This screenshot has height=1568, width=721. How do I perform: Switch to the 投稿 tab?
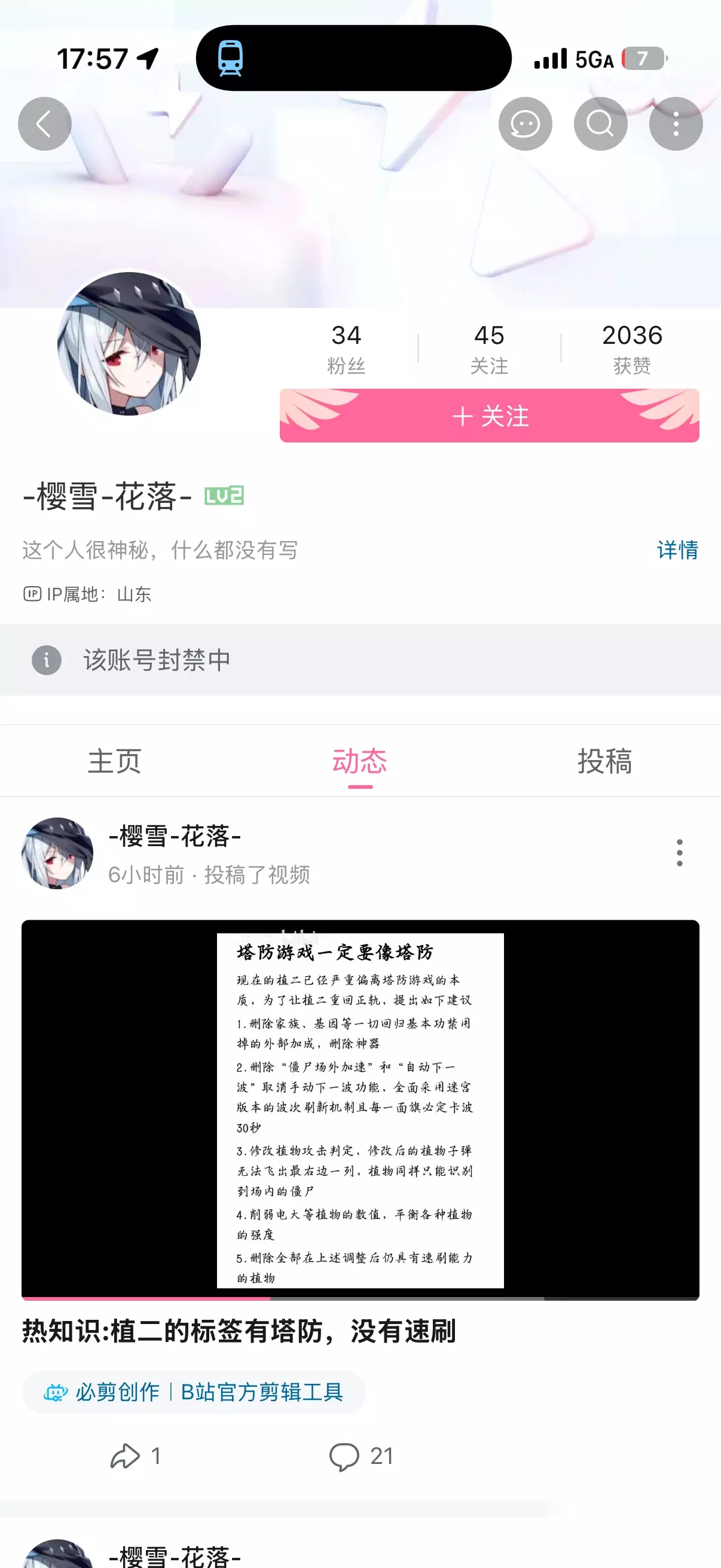605,761
